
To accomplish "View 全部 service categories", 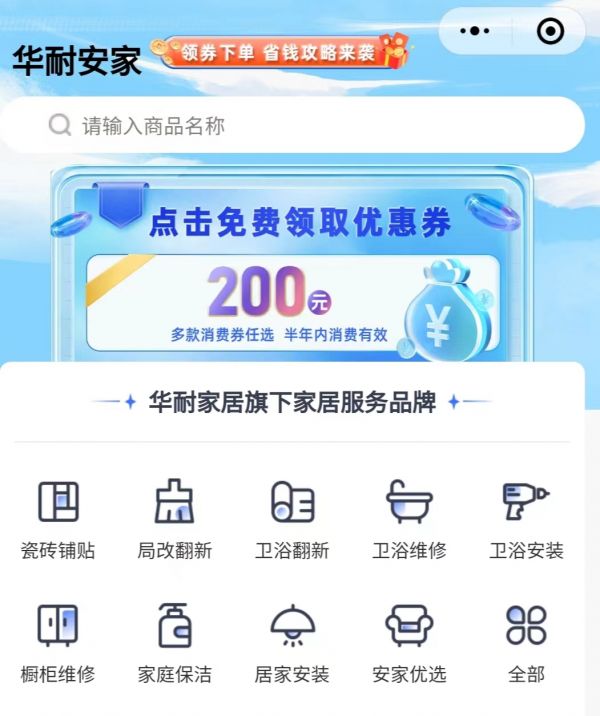I will click(526, 643).
